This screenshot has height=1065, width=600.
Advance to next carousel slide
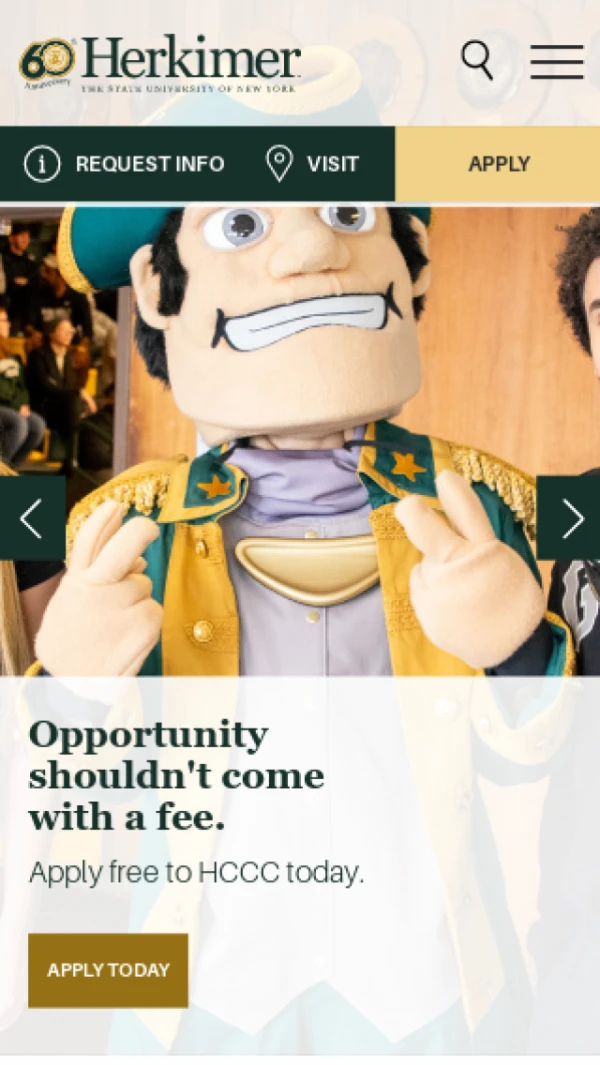coord(569,518)
